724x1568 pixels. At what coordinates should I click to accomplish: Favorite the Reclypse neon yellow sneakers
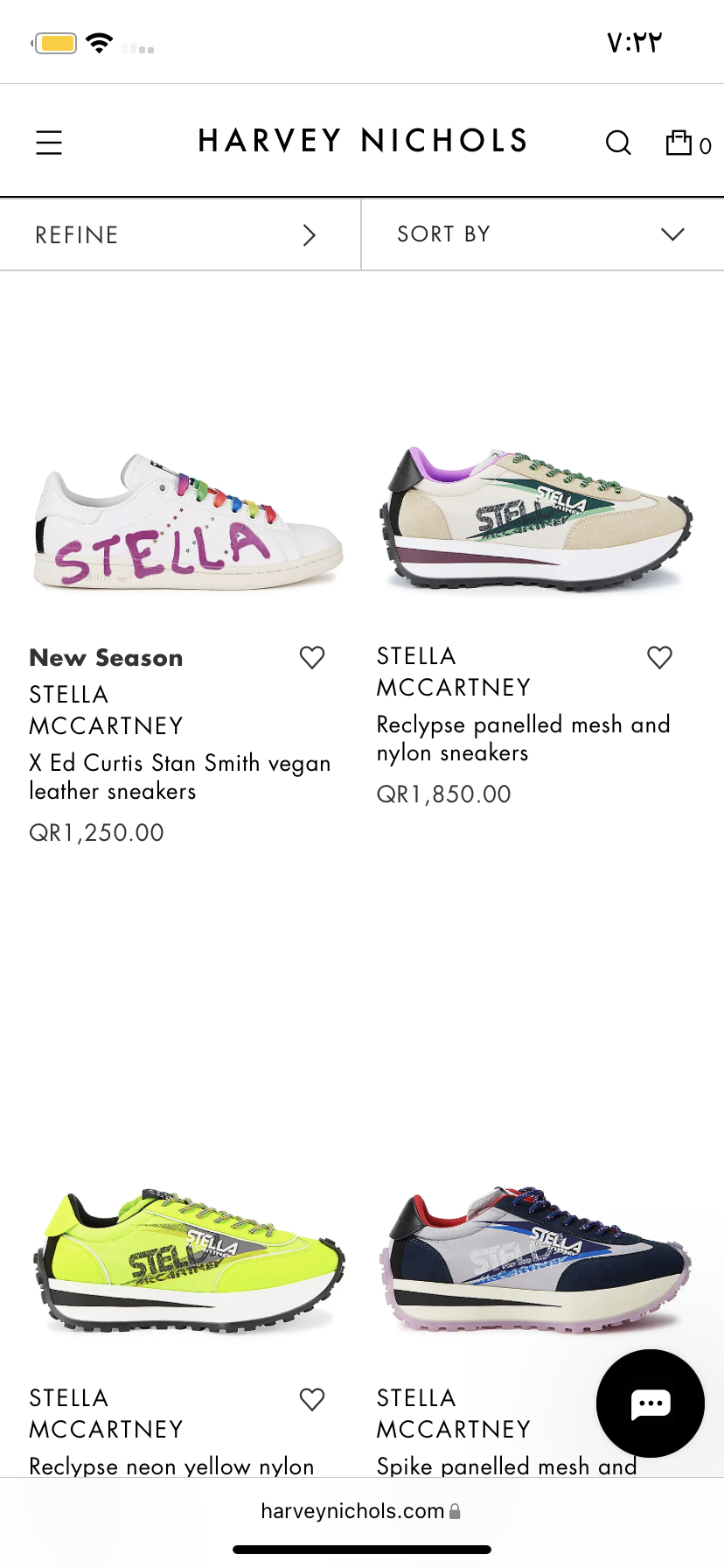(312, 1399)
